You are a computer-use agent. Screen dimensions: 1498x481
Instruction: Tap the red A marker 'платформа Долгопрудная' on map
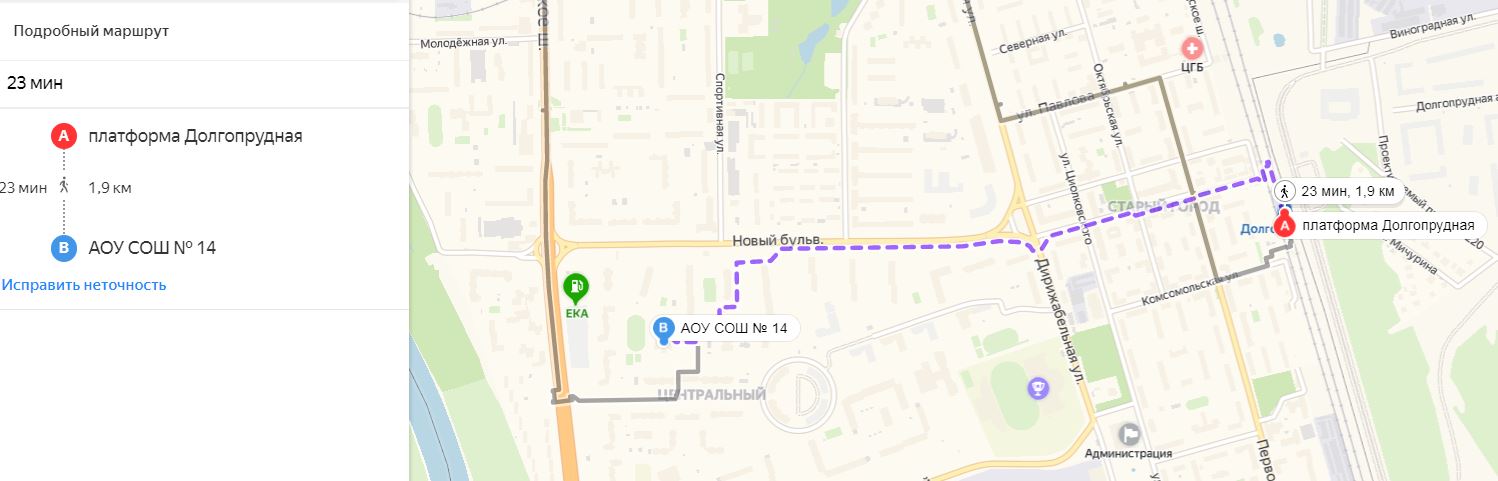[1288, 226]
